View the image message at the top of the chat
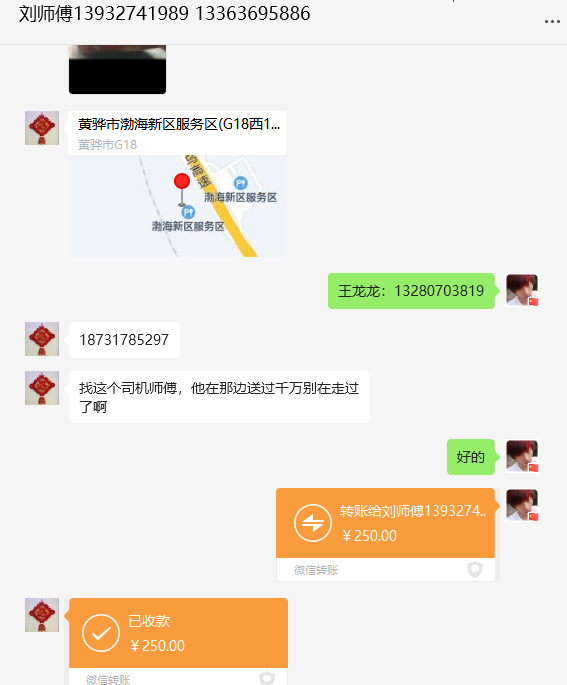Viewport: 567px width, 685px height. click(117, 69)
